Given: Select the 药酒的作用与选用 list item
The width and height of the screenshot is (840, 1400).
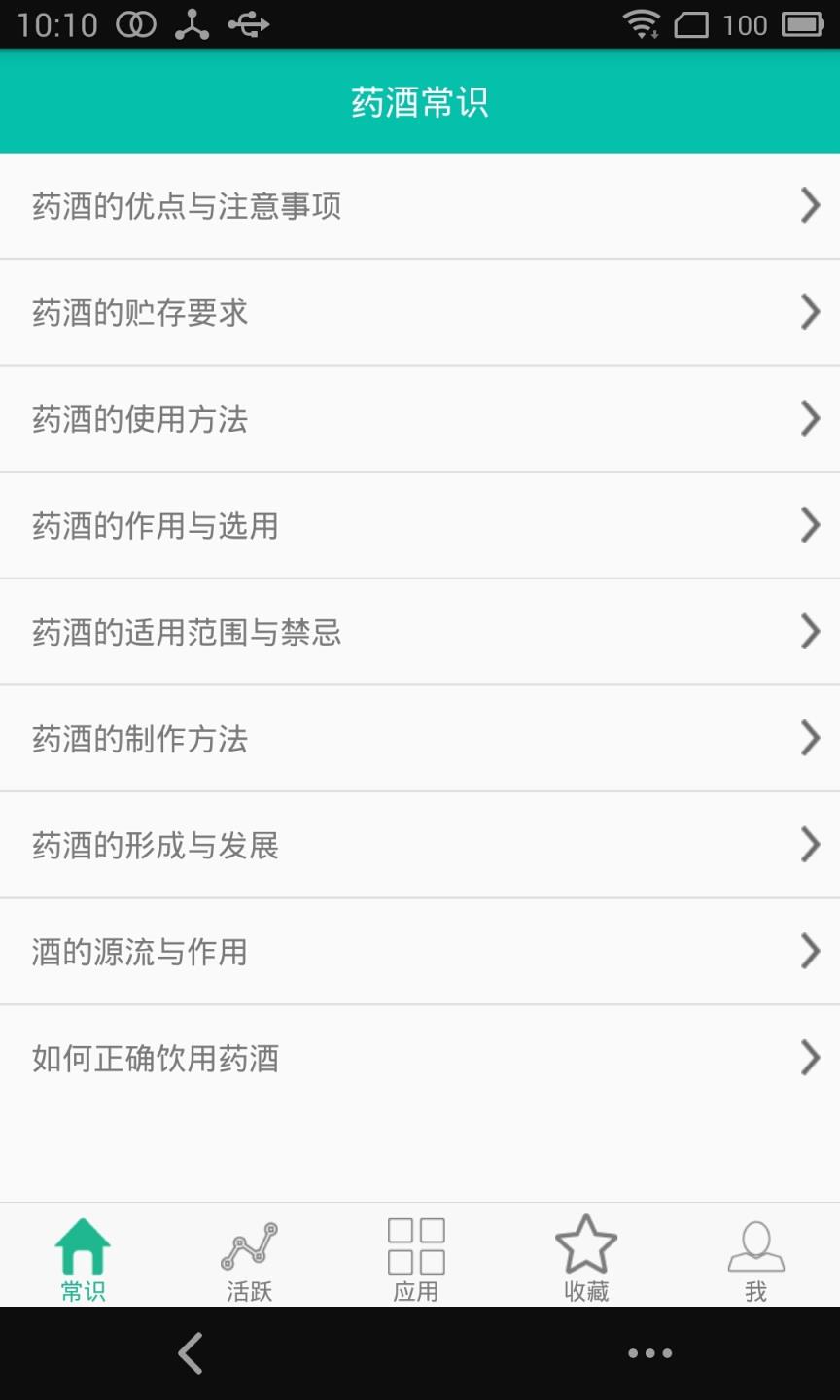Looking at the screenshot, I should [x=420, y=526].
